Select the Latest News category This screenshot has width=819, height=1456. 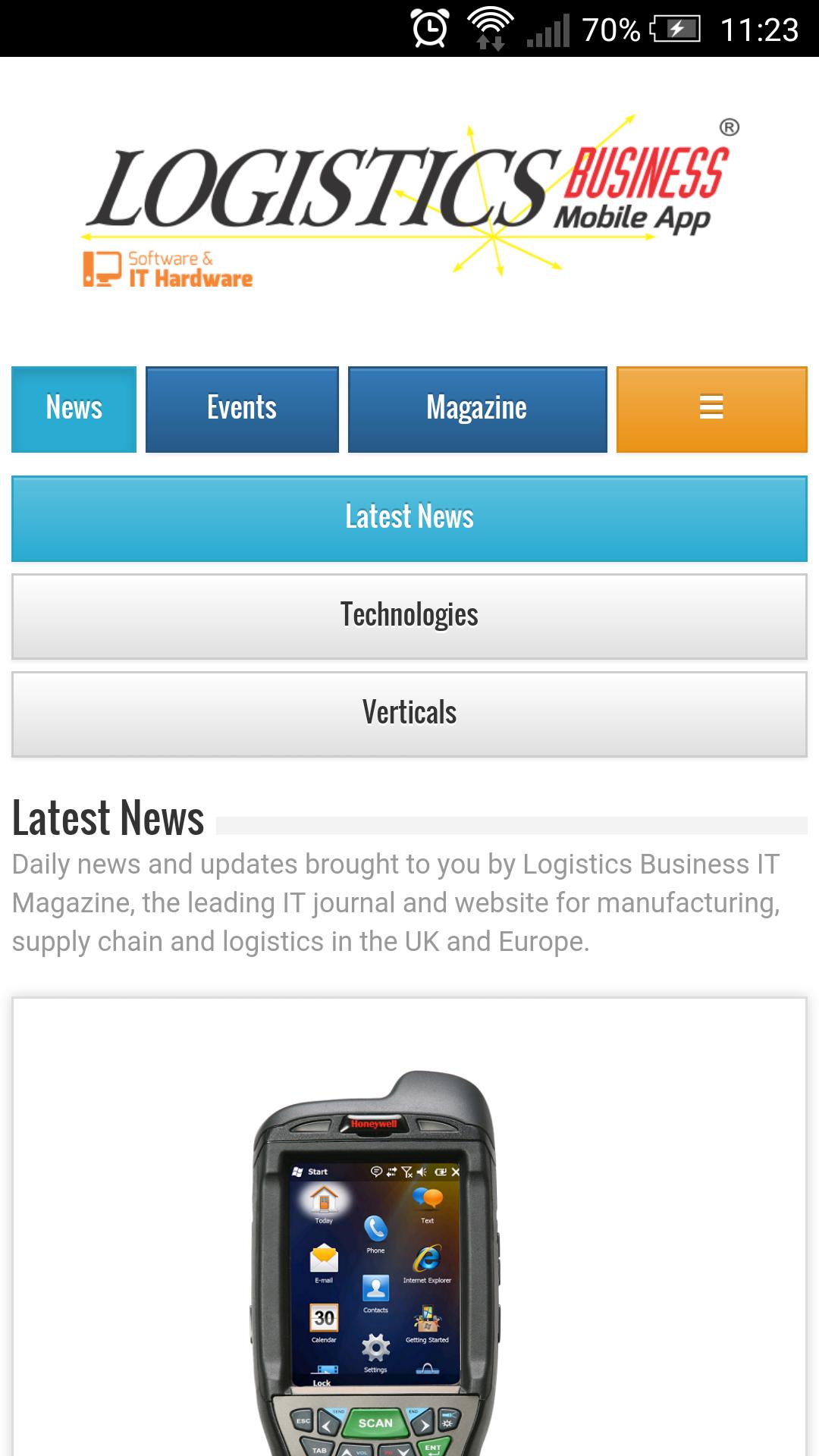click(409, 518)
